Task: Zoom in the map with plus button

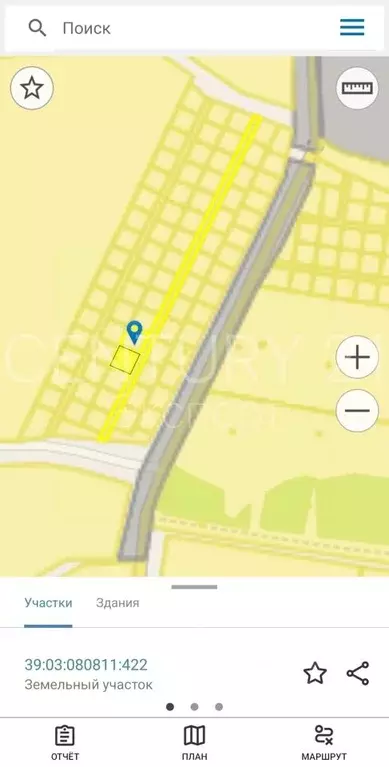Action: point(357,357)
